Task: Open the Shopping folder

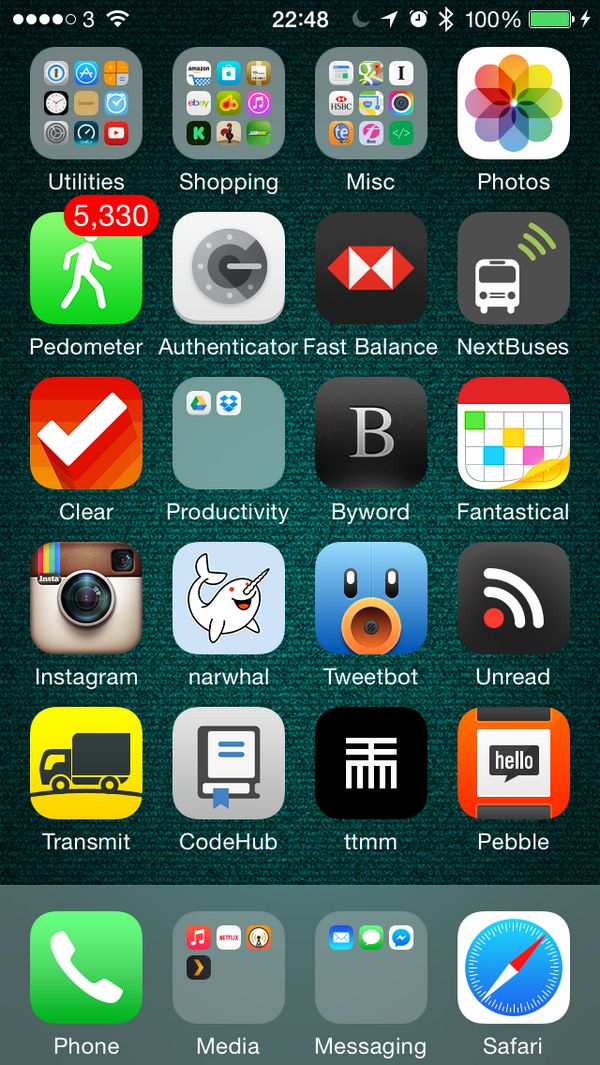Action: pyautogui.click(x=228, y=103)
